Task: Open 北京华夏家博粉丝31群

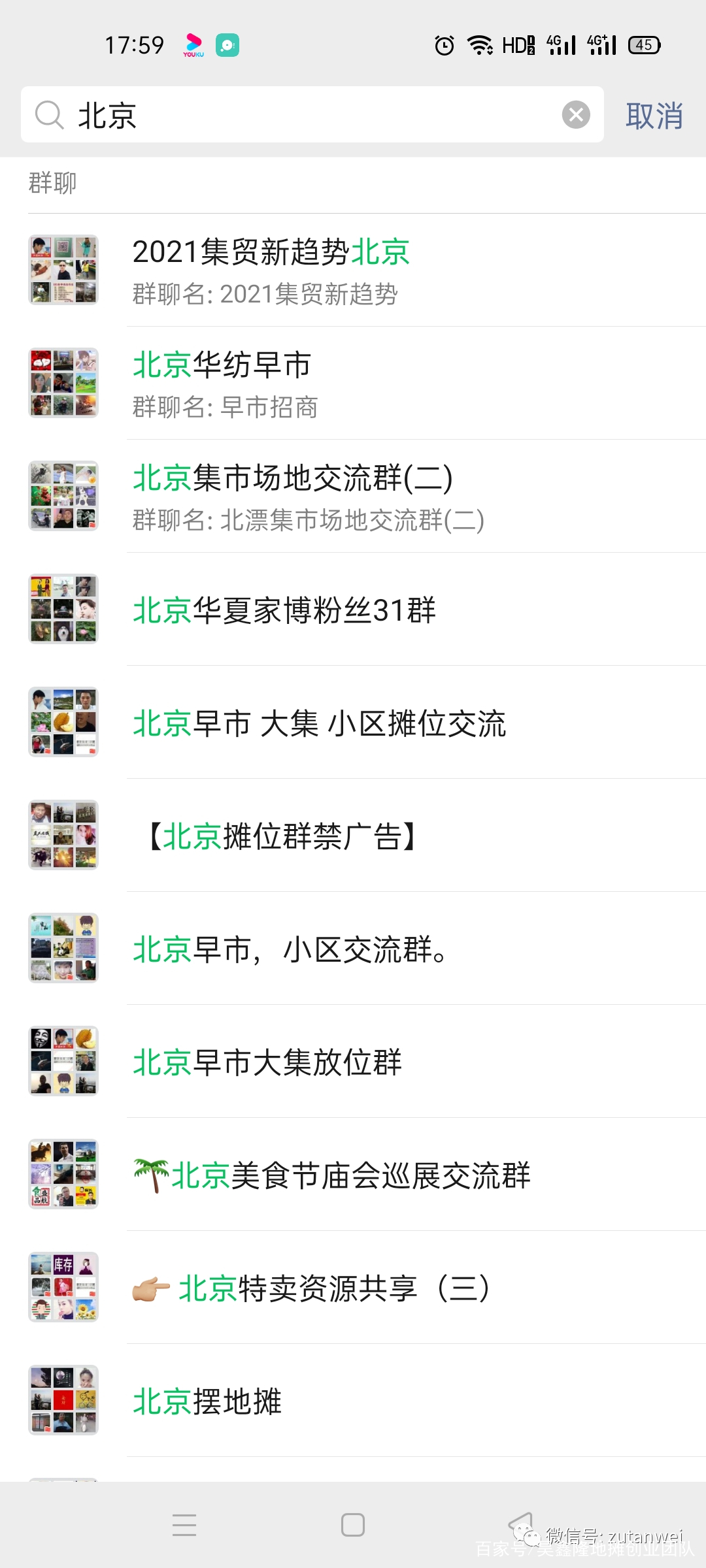Action: point(366,610)
